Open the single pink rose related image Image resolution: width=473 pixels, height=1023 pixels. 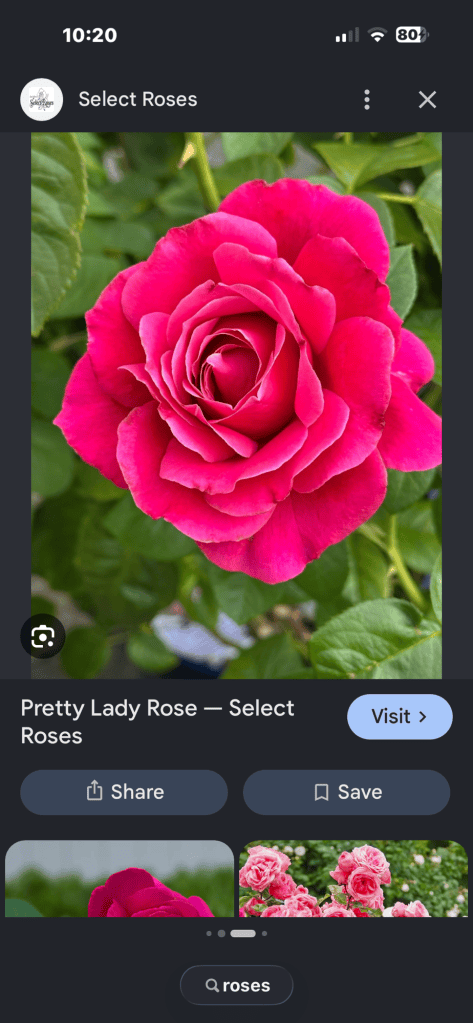pyautogui.click(x=119, y=878)
